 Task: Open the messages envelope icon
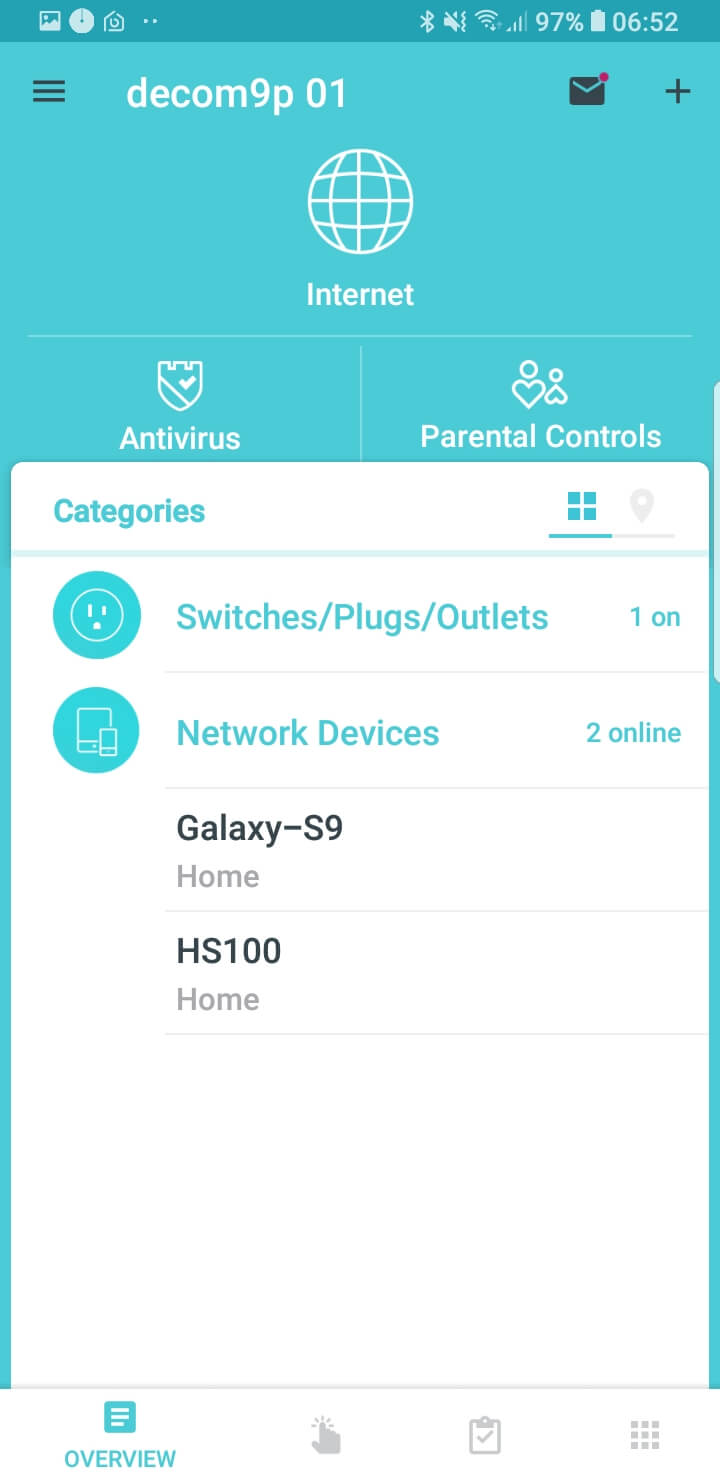tap(587, 91)
